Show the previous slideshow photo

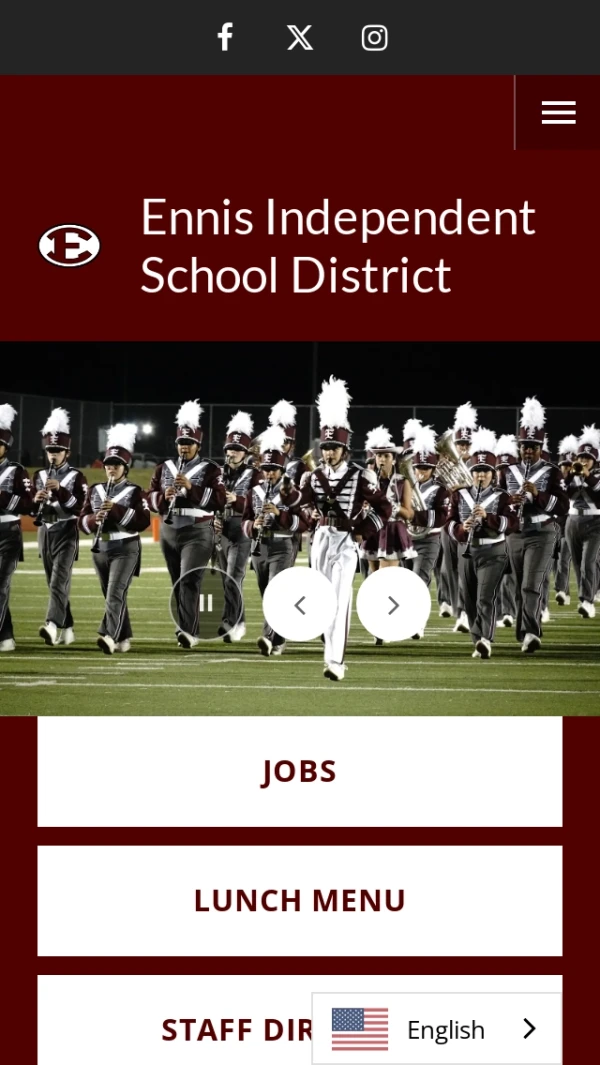[300, 604]
